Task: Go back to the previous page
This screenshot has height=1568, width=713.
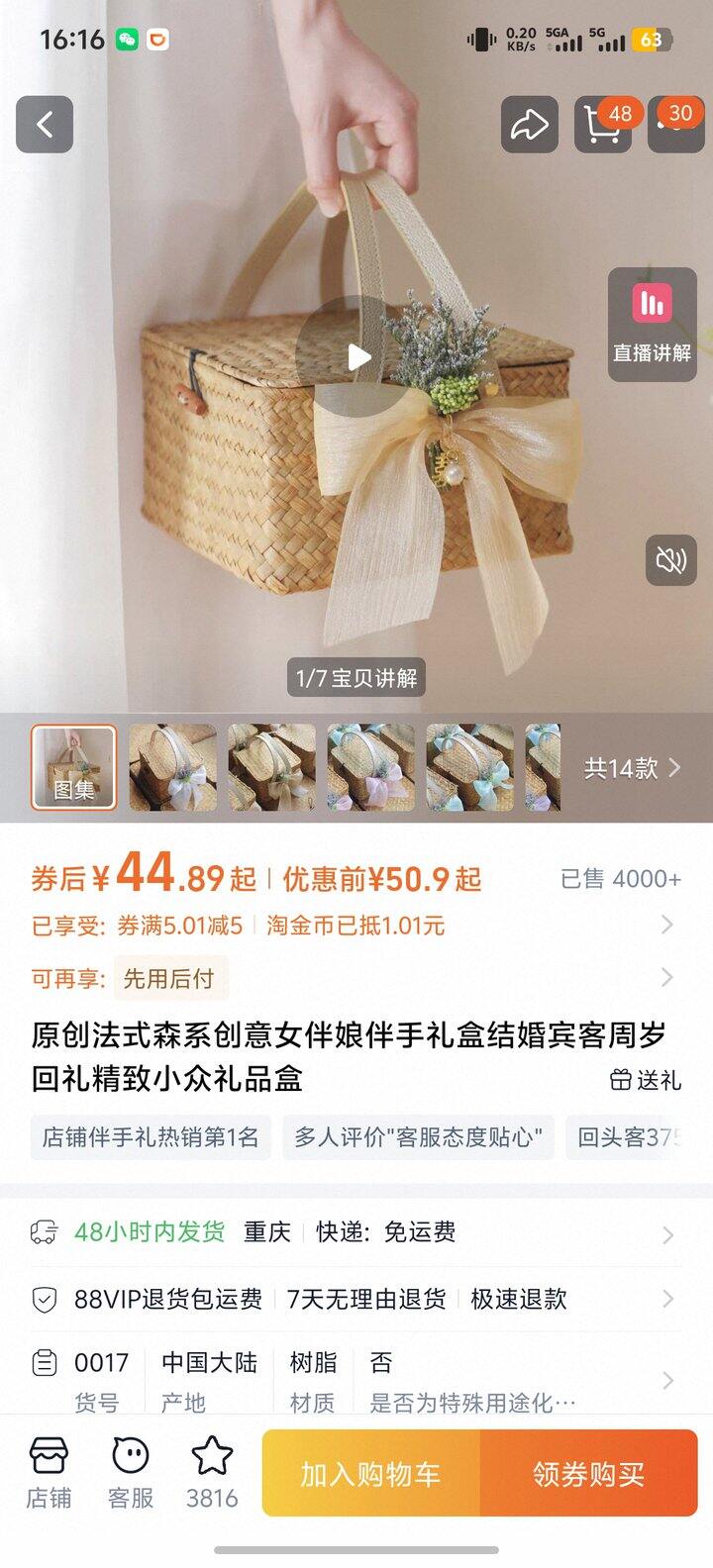Action: tap(45, 125)
